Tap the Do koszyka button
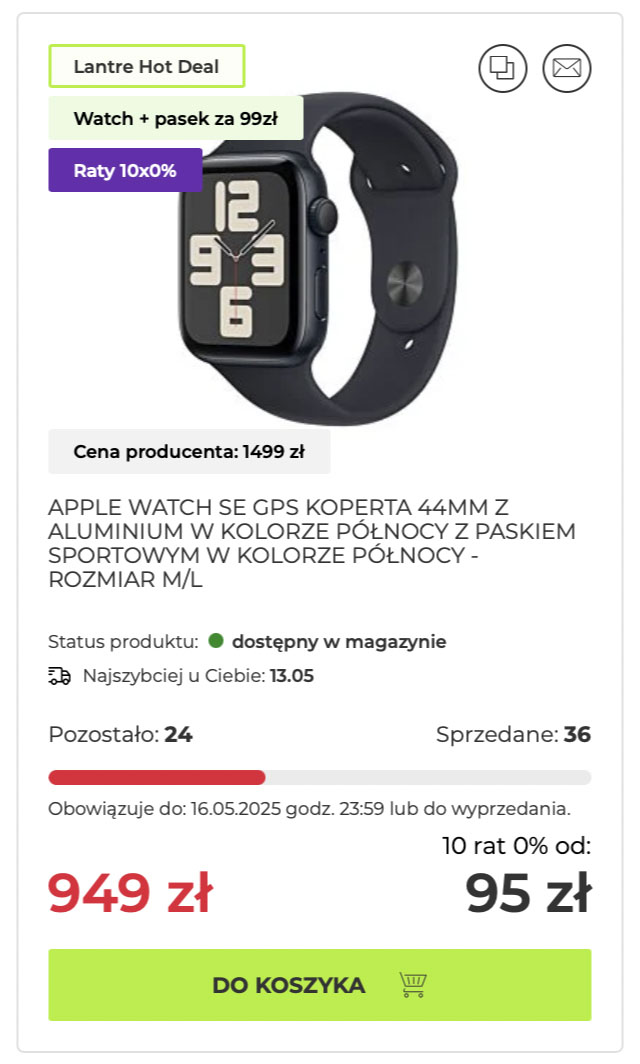The width and height of the screenshot is (640, 1064). [x=319, y=985]
